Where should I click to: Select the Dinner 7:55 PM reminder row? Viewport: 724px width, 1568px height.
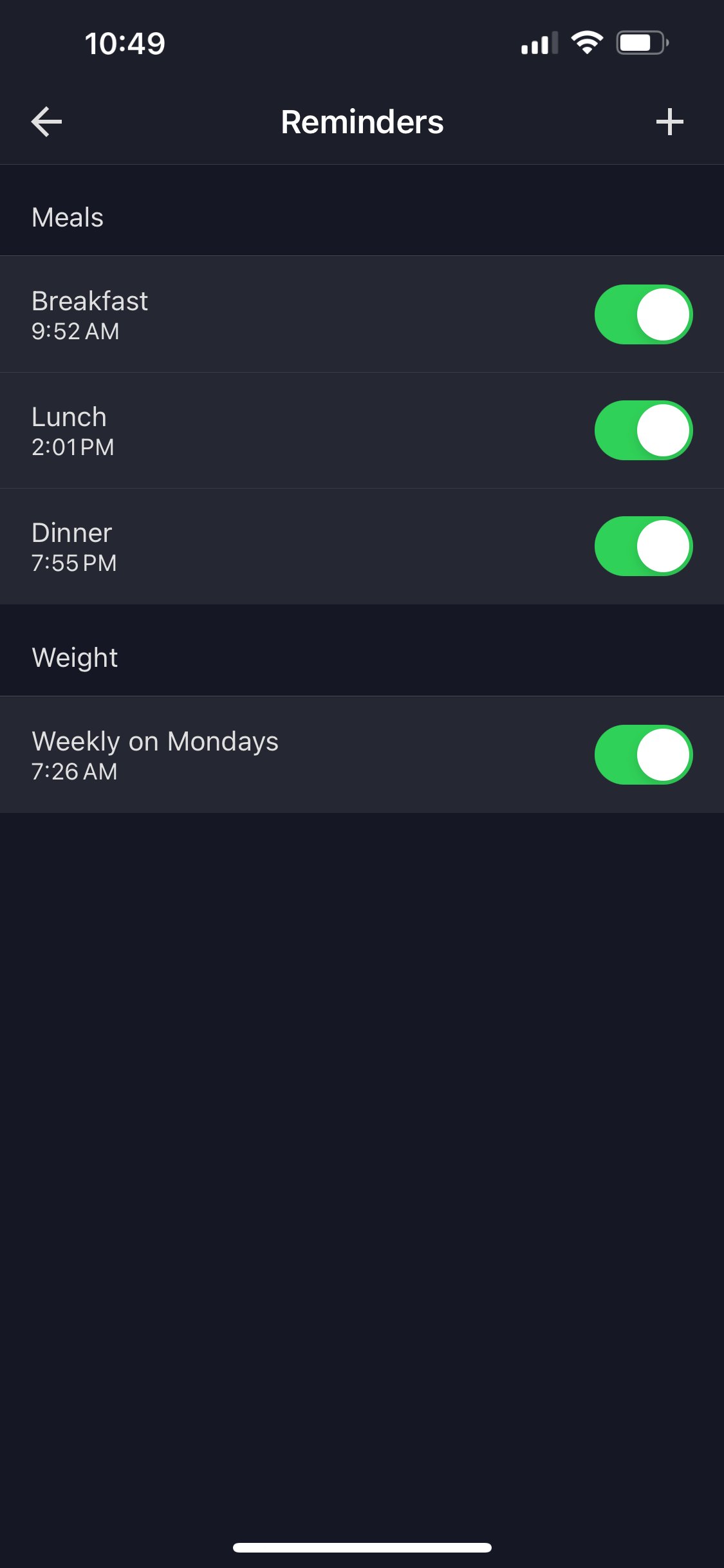257,546
